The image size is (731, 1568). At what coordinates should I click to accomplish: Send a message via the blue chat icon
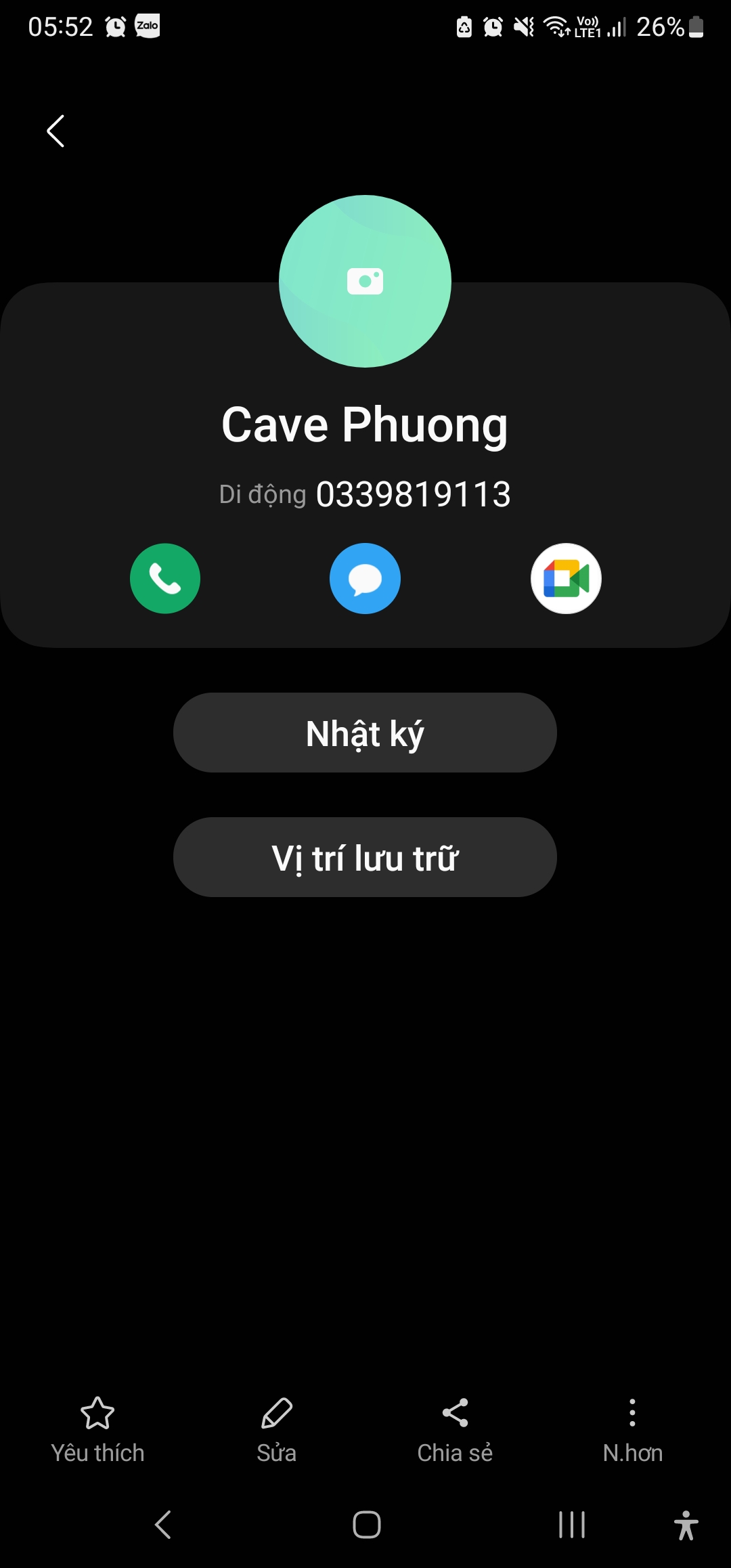[x=365, y=579]
